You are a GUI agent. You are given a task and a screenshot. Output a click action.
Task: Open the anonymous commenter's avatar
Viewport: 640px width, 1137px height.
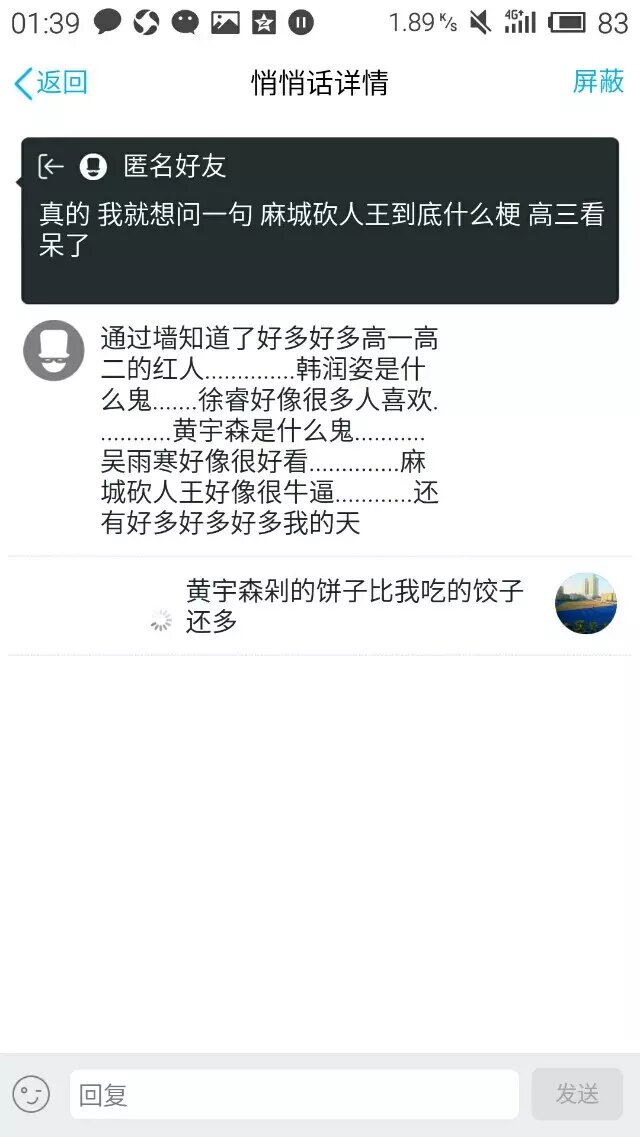[54, 351]
